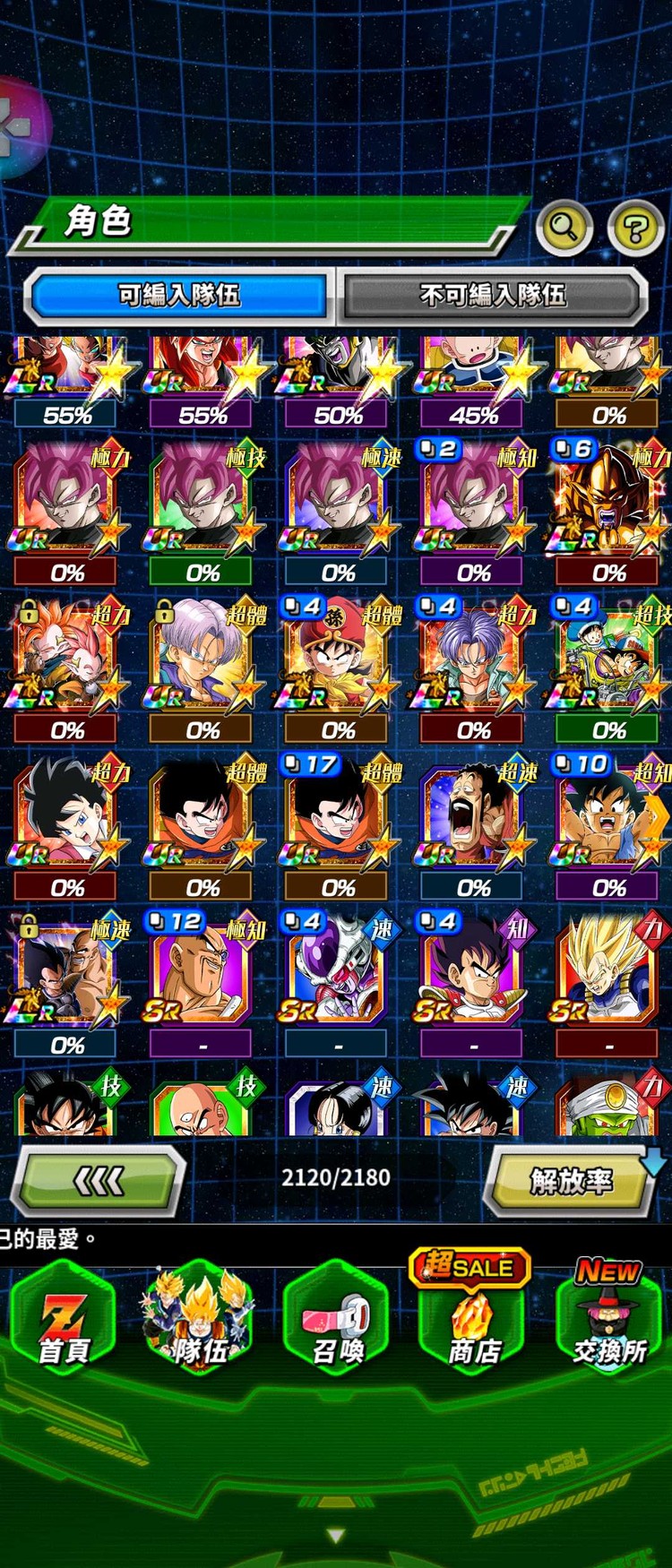Tap the back arrows button
Screen dimensions: 672x1568
(99, 1182)
